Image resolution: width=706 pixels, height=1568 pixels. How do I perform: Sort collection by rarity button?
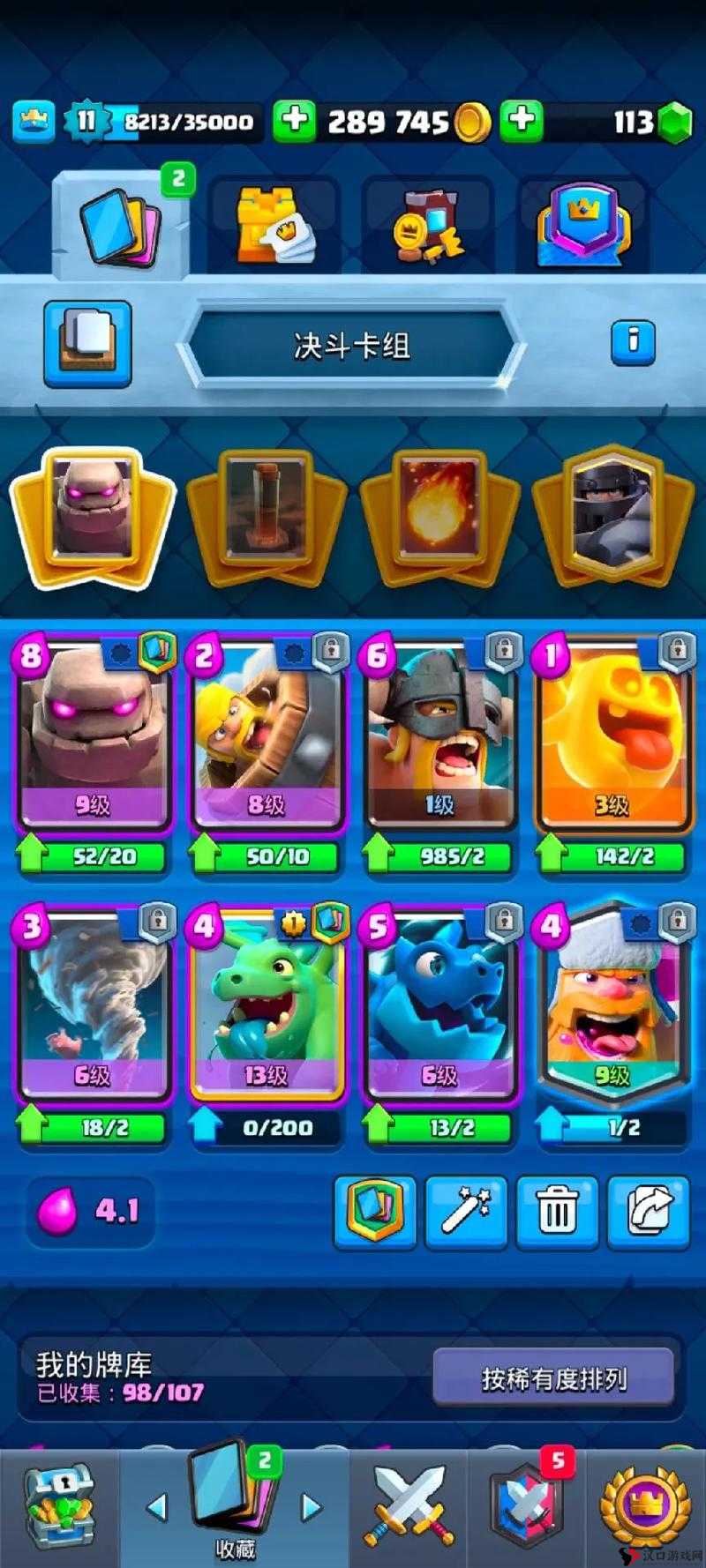[x=553, y=1378]
